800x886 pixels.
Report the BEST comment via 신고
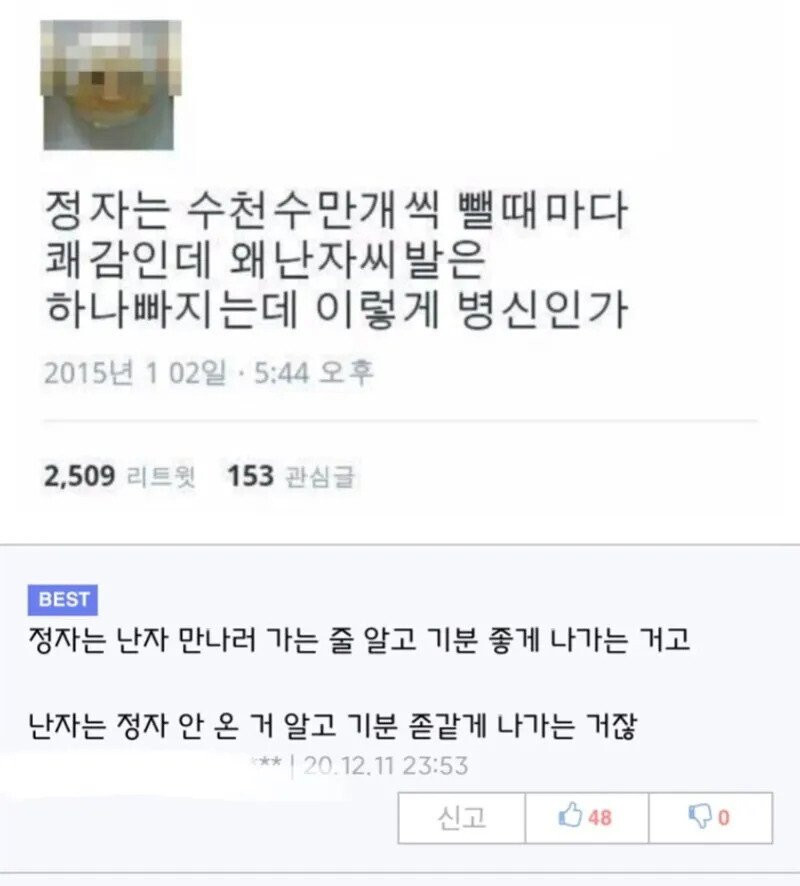click(x=461, y=817)
